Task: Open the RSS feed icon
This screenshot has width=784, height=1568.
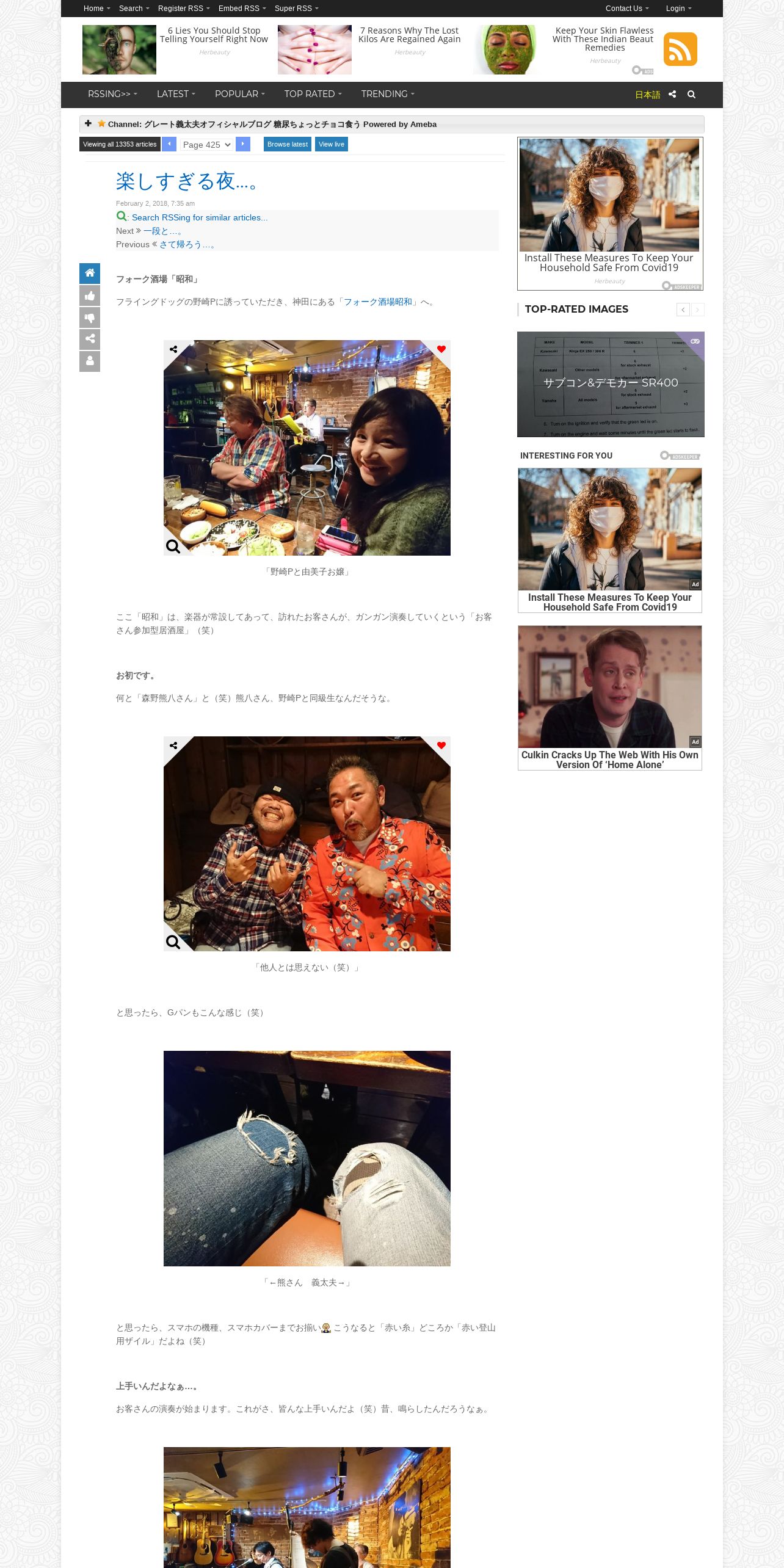Action: [680, 49]
